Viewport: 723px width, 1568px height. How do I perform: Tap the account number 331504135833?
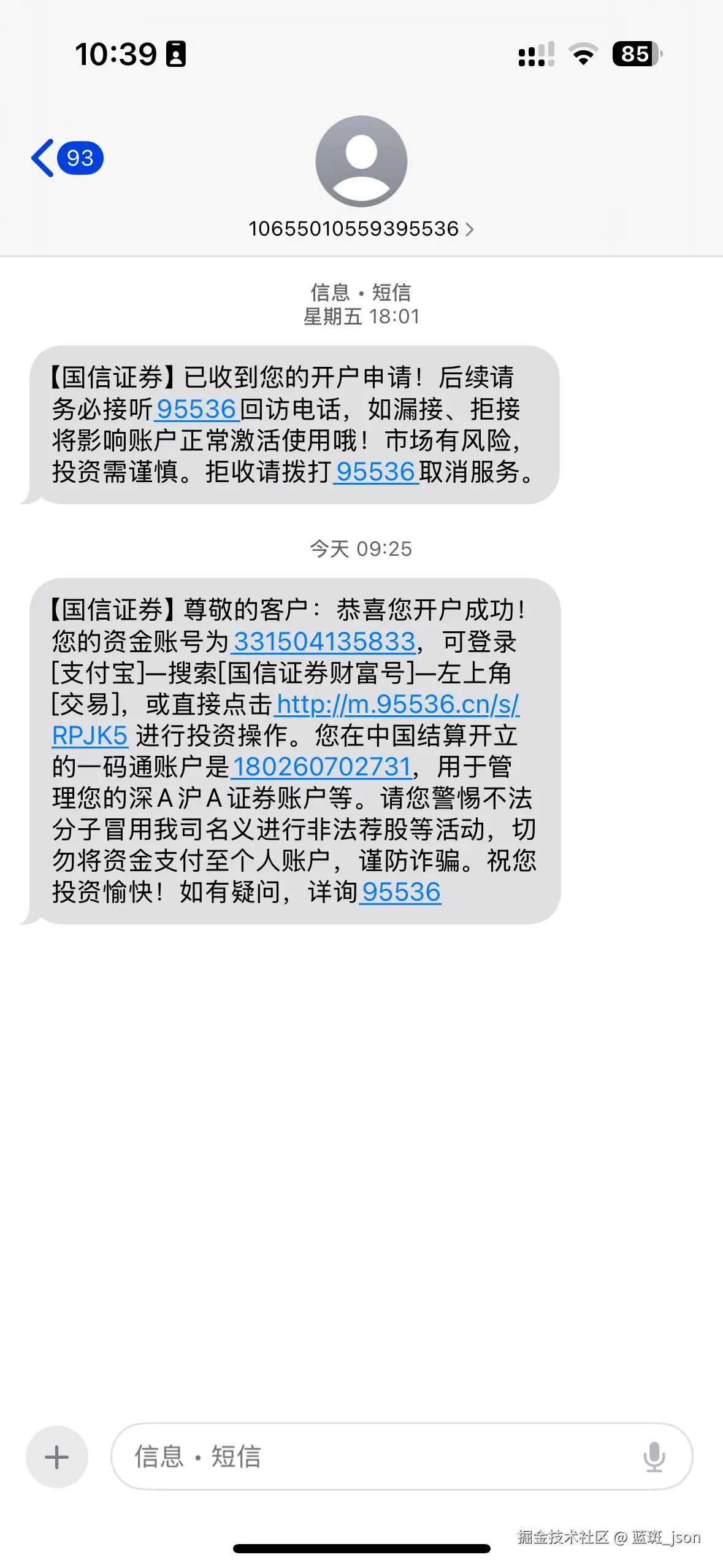324,642
